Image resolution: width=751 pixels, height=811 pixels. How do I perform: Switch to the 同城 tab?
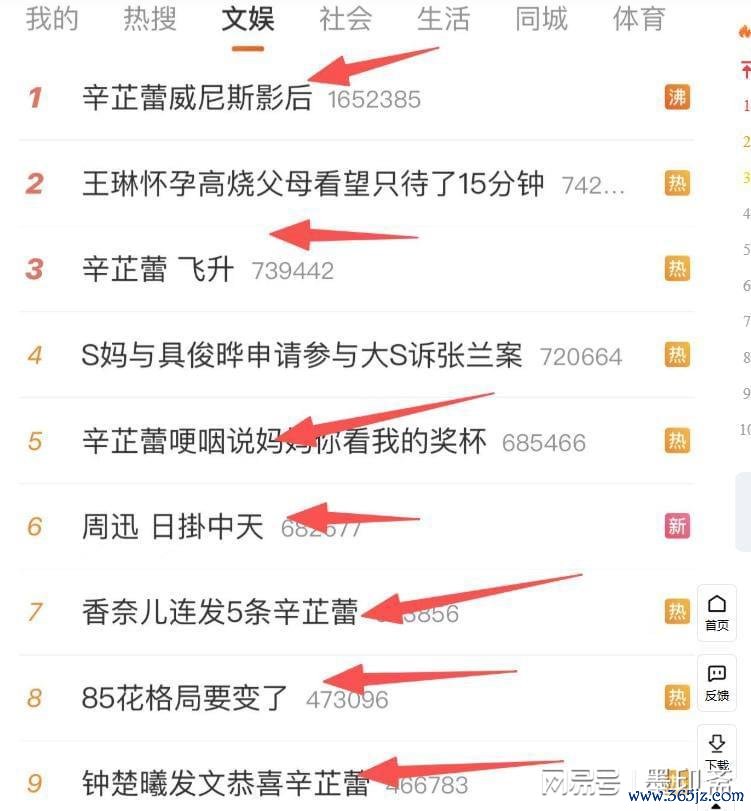541,19
